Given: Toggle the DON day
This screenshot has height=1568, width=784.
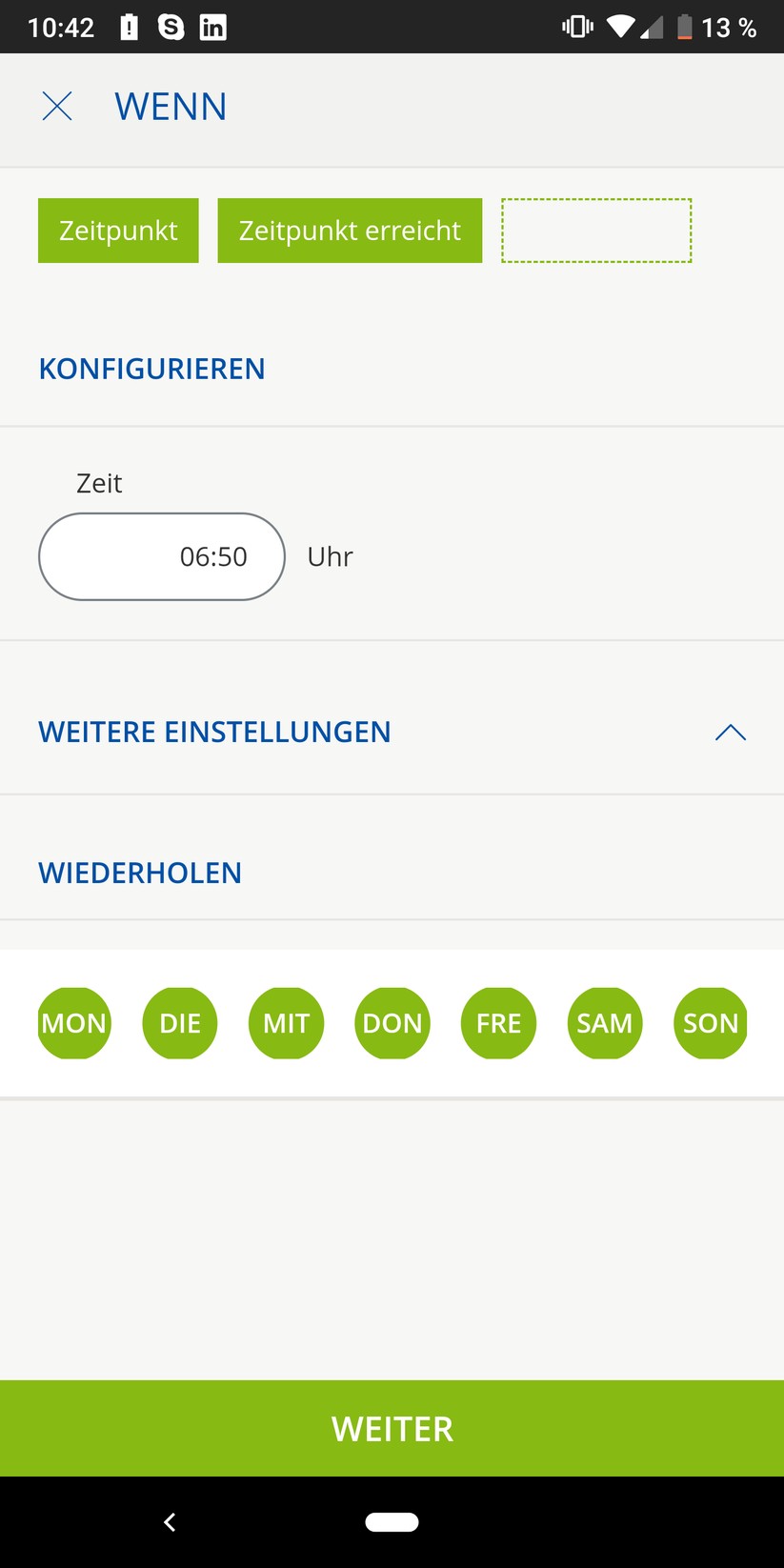Looking at the screenshot, I should (392, 1023).
